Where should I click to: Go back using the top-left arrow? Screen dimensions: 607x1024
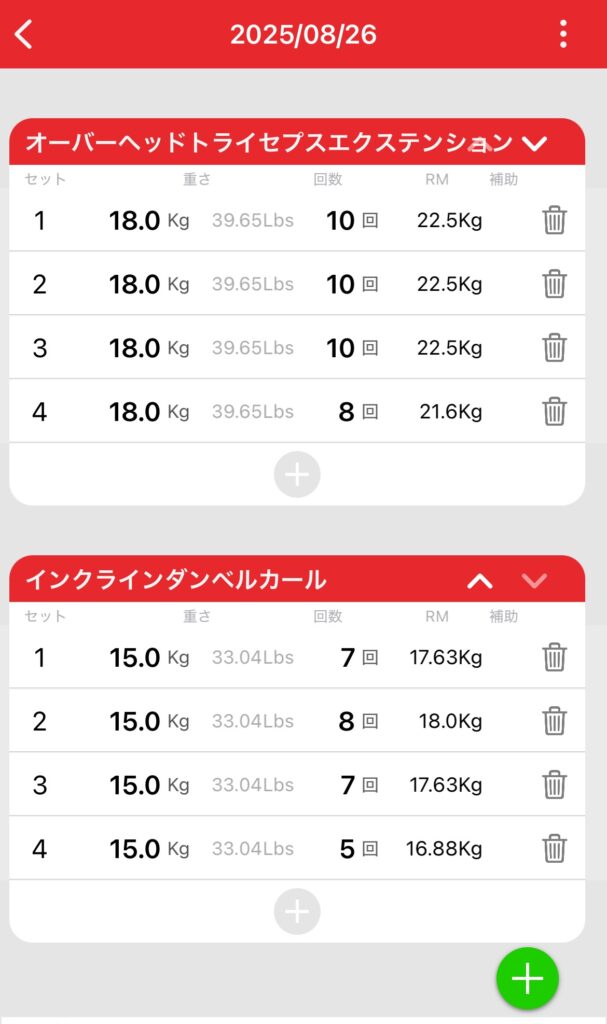click(24, 34)
